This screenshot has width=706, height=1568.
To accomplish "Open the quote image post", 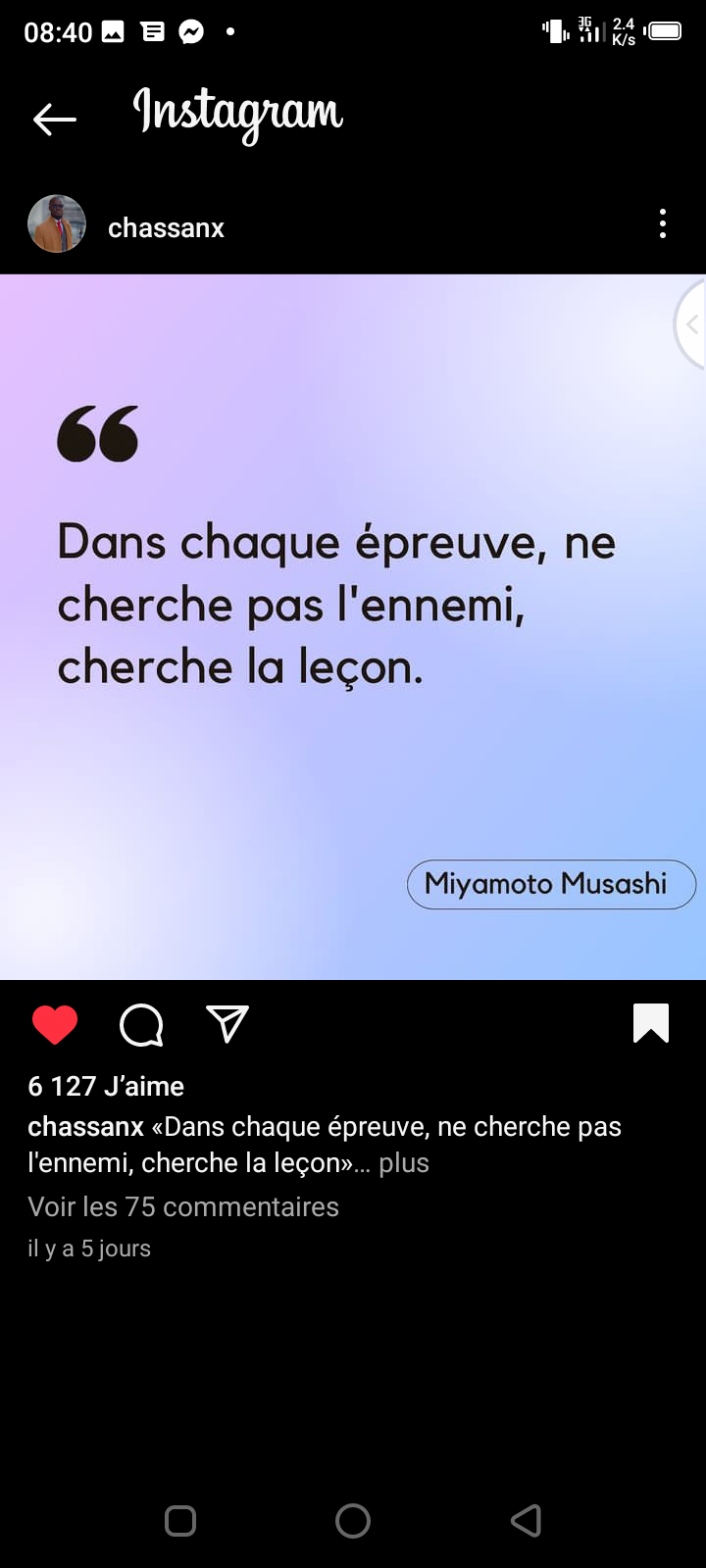I will [x=353, y=627].
